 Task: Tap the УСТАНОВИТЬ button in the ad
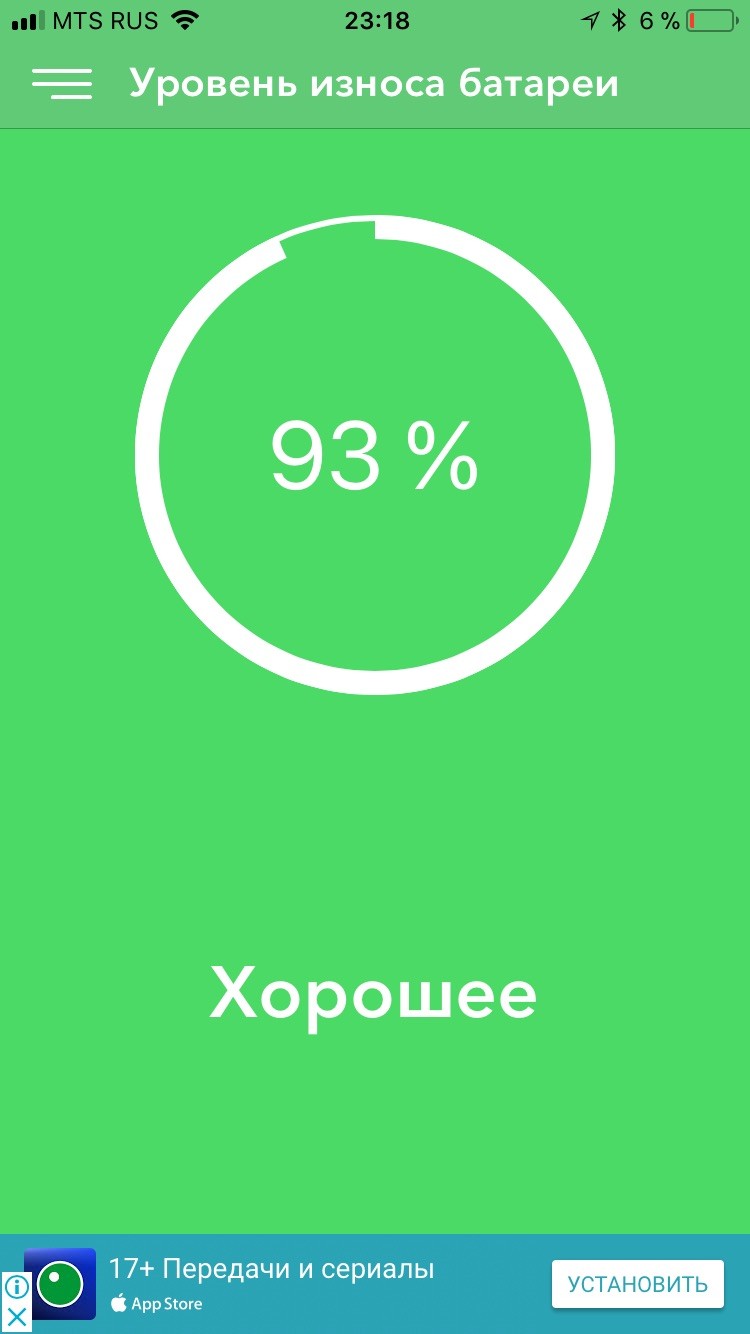[637, 1284]
